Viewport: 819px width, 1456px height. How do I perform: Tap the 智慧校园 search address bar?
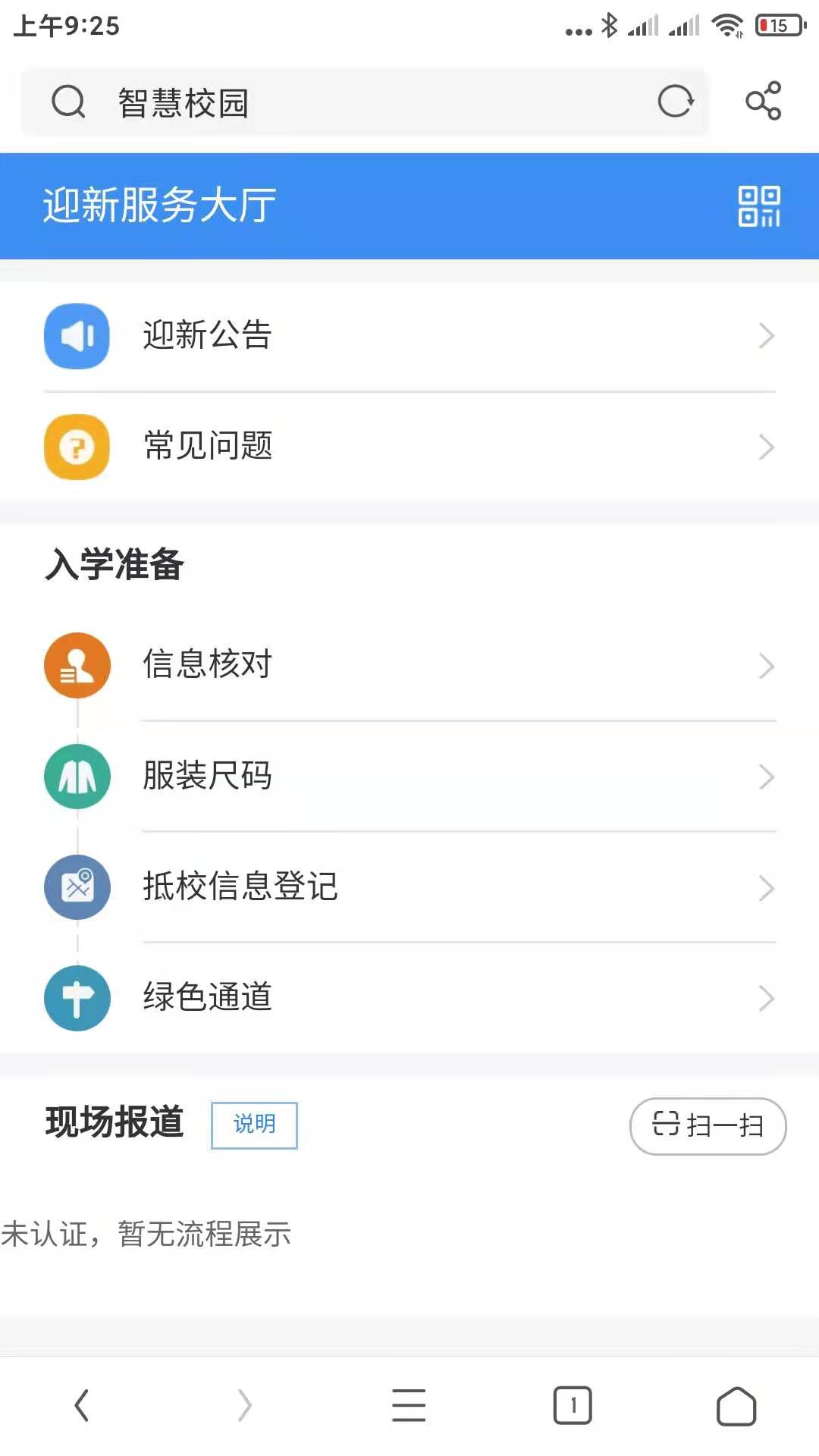click(364, 102)
